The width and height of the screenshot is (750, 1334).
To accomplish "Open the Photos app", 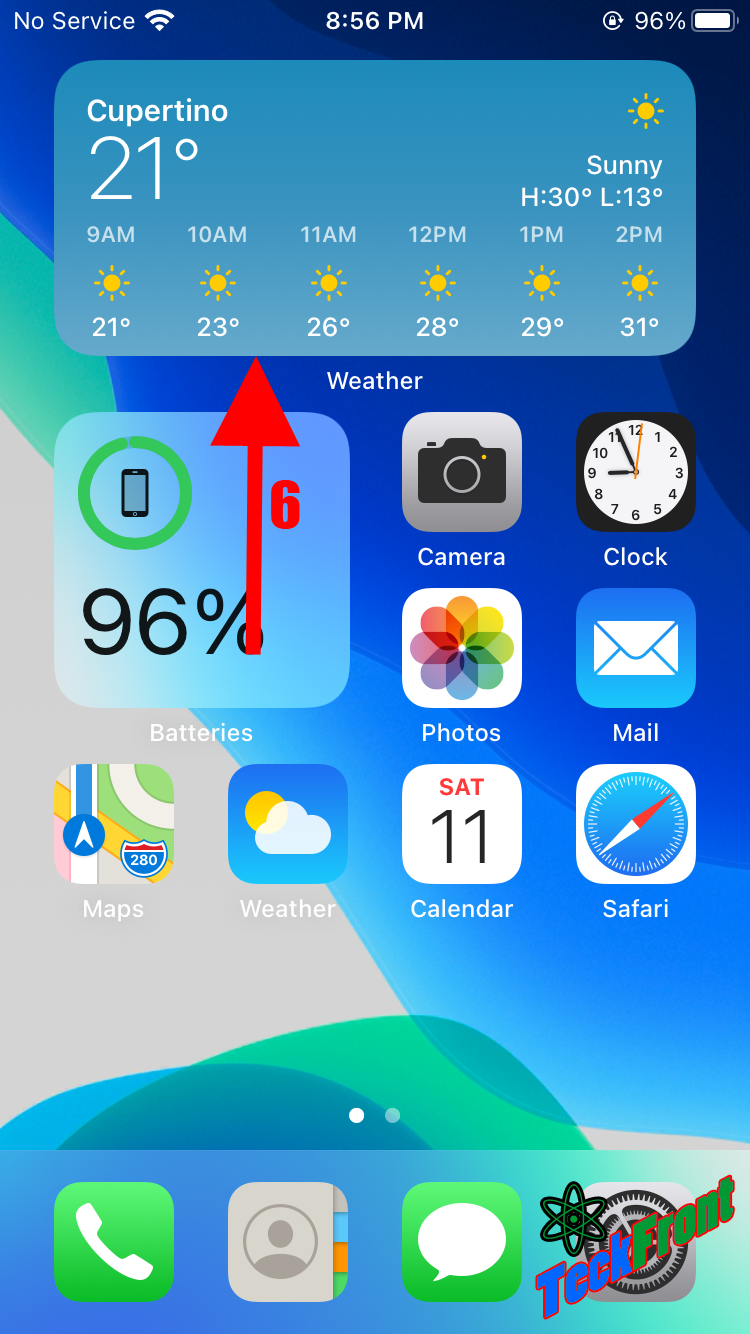I will 462,648.
